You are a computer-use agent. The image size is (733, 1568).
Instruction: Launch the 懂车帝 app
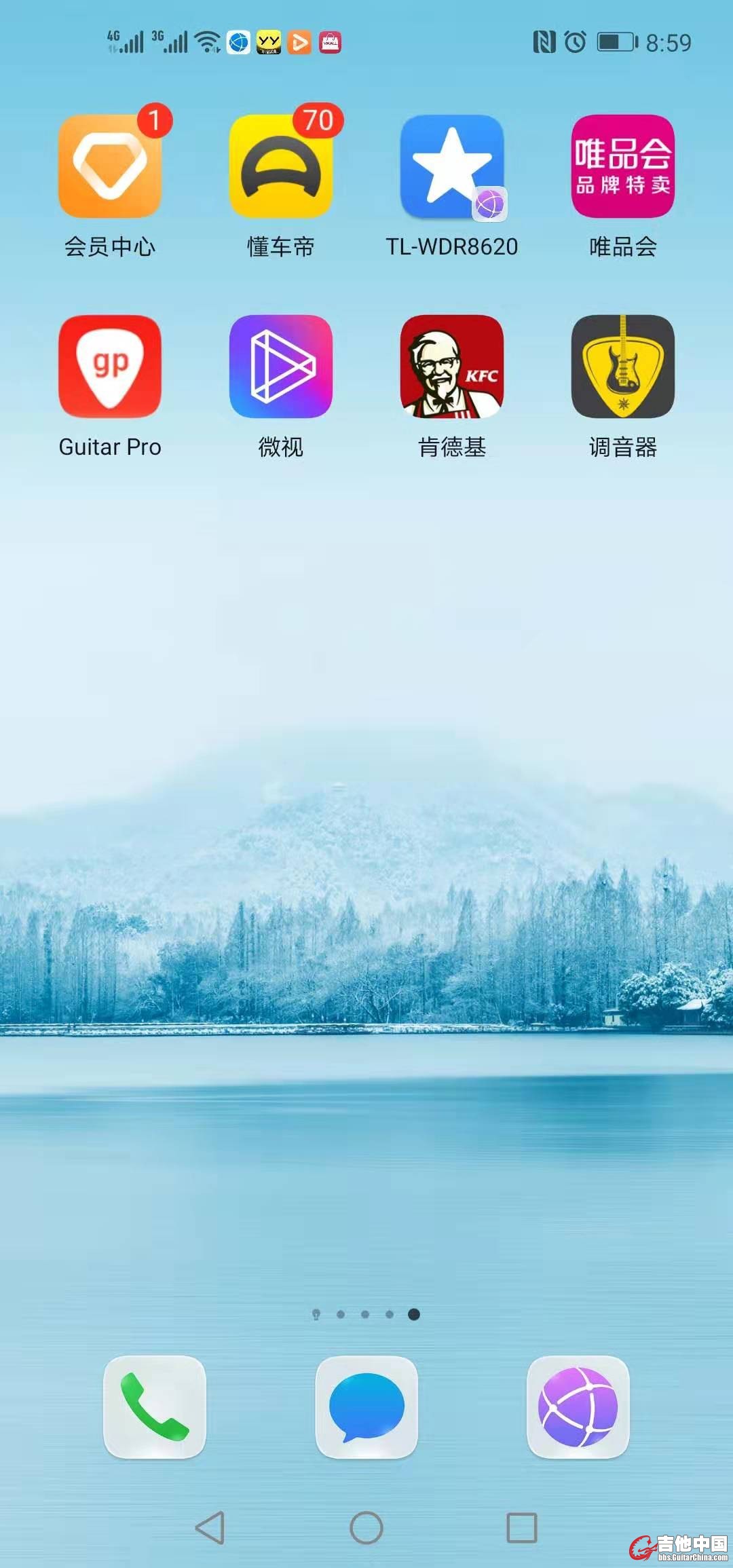coord(281,167)
